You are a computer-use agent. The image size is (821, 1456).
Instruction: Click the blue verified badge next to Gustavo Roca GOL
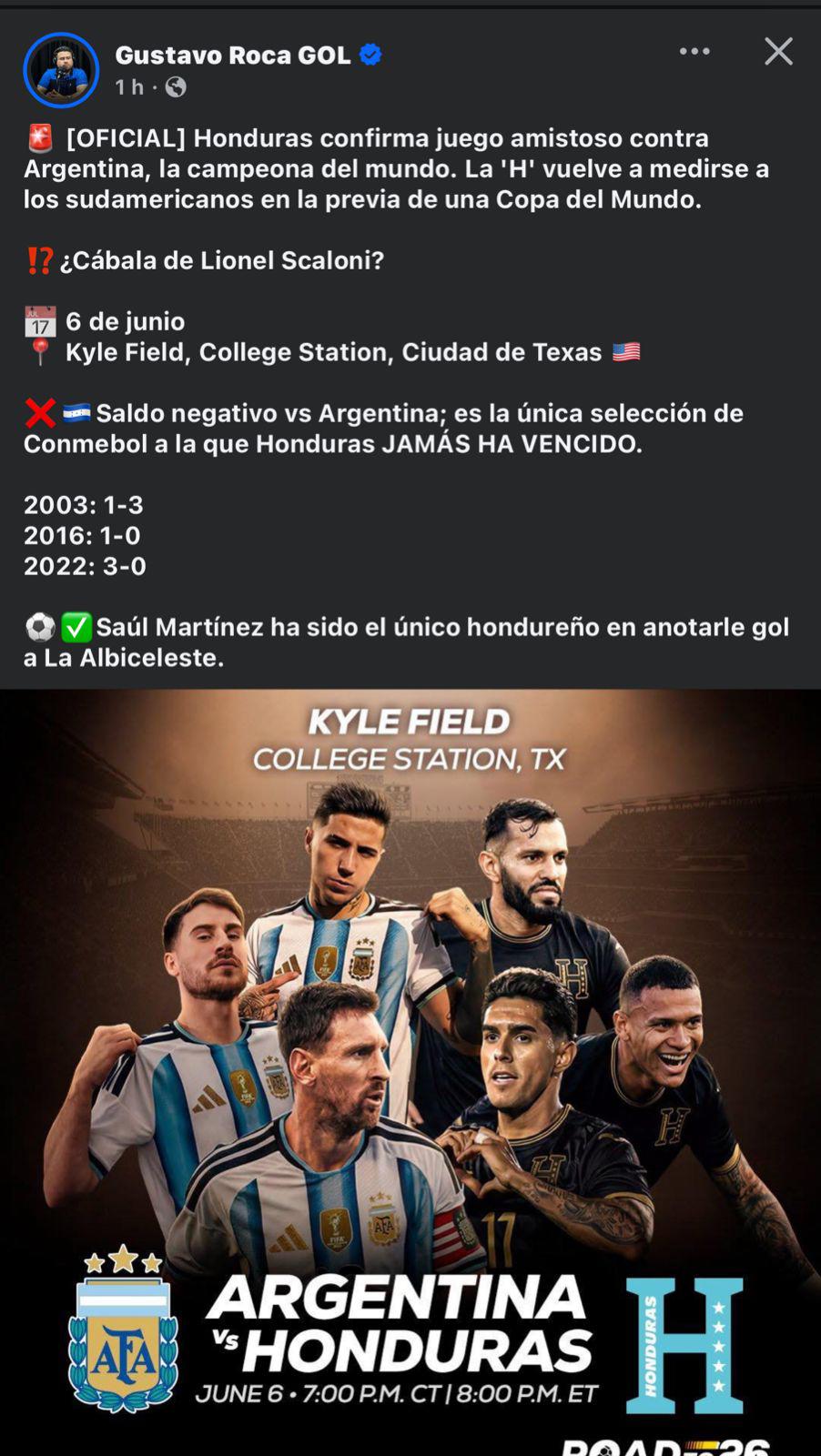[x=369, y=55]
